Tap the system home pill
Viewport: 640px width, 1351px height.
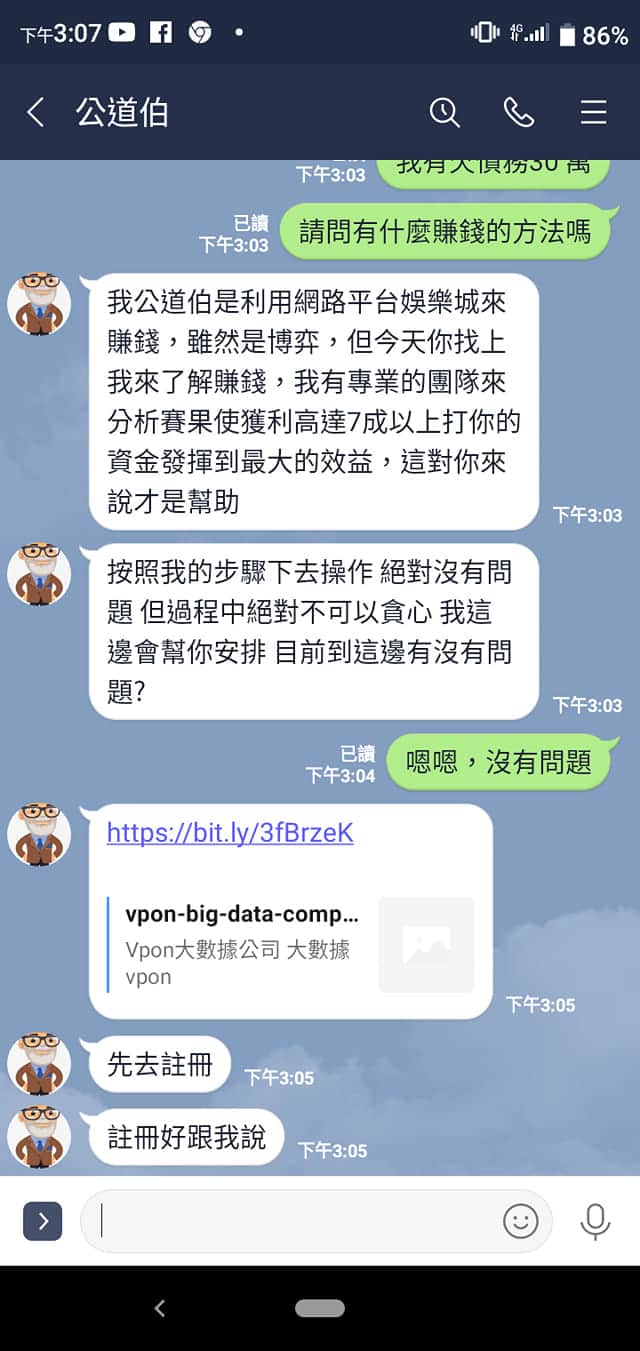click(319, 1308)
